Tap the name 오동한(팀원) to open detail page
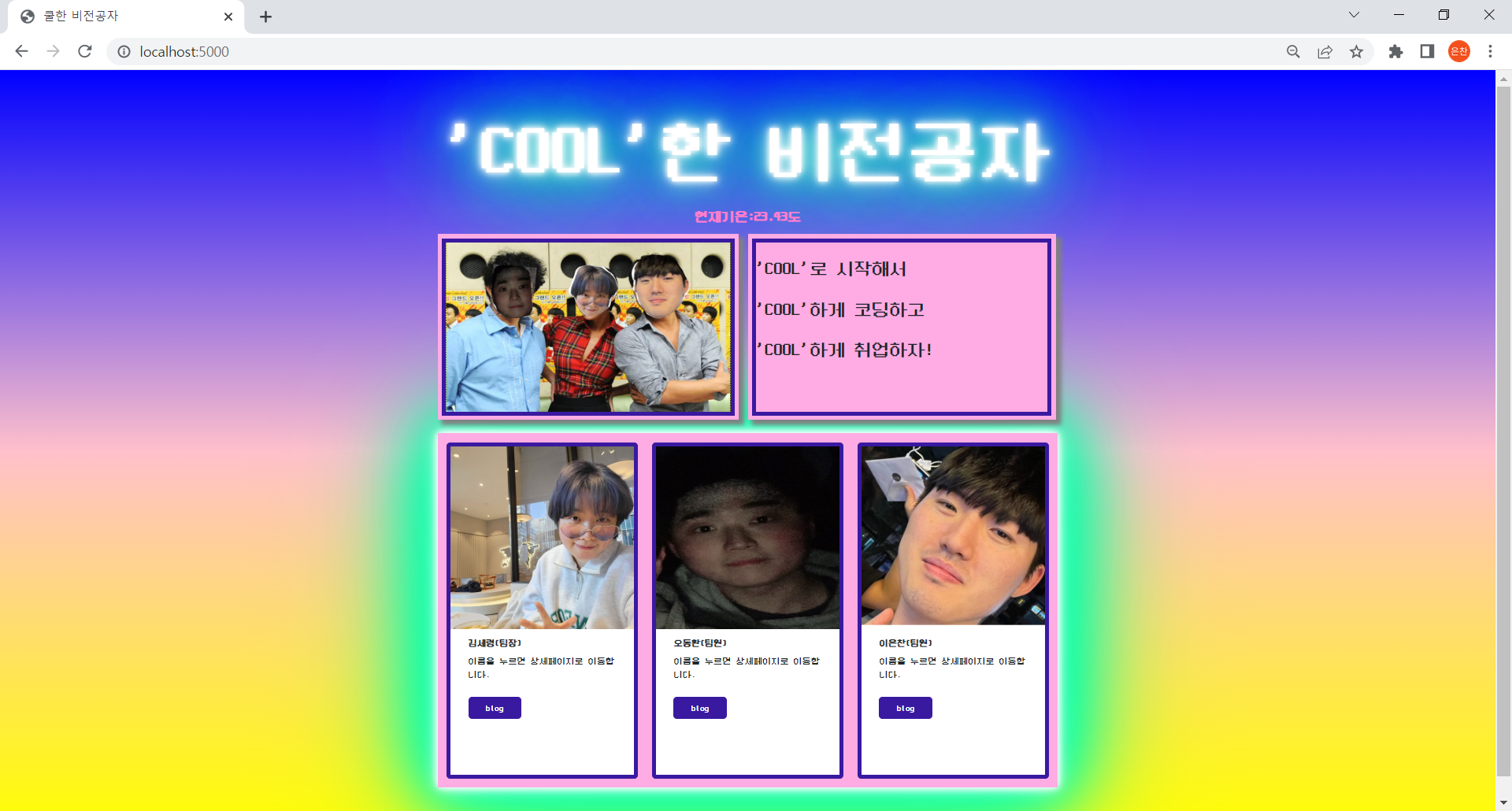Screen dimensions: 1512x811 [699, 643]
